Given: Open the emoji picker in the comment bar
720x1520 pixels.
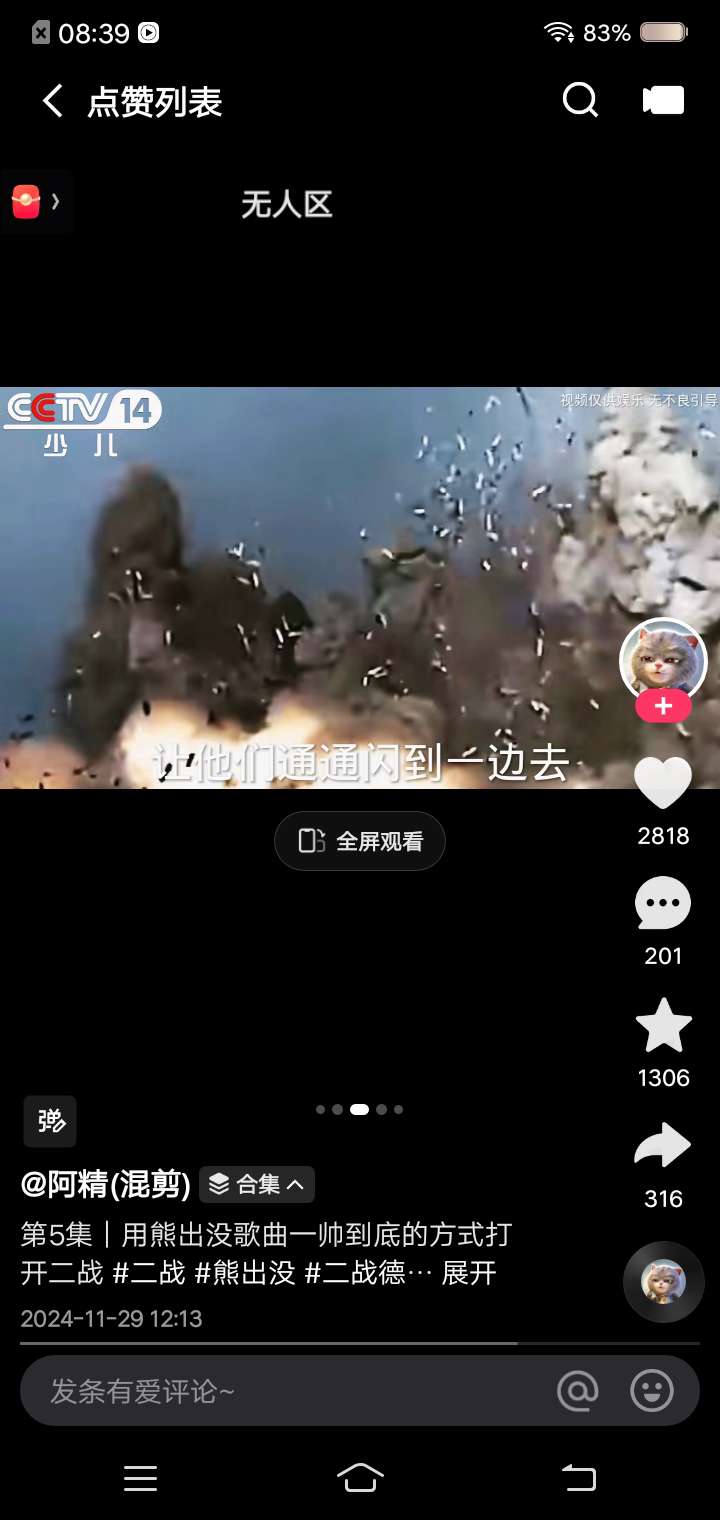Looking at the screenshot, I should [652, 1391].
